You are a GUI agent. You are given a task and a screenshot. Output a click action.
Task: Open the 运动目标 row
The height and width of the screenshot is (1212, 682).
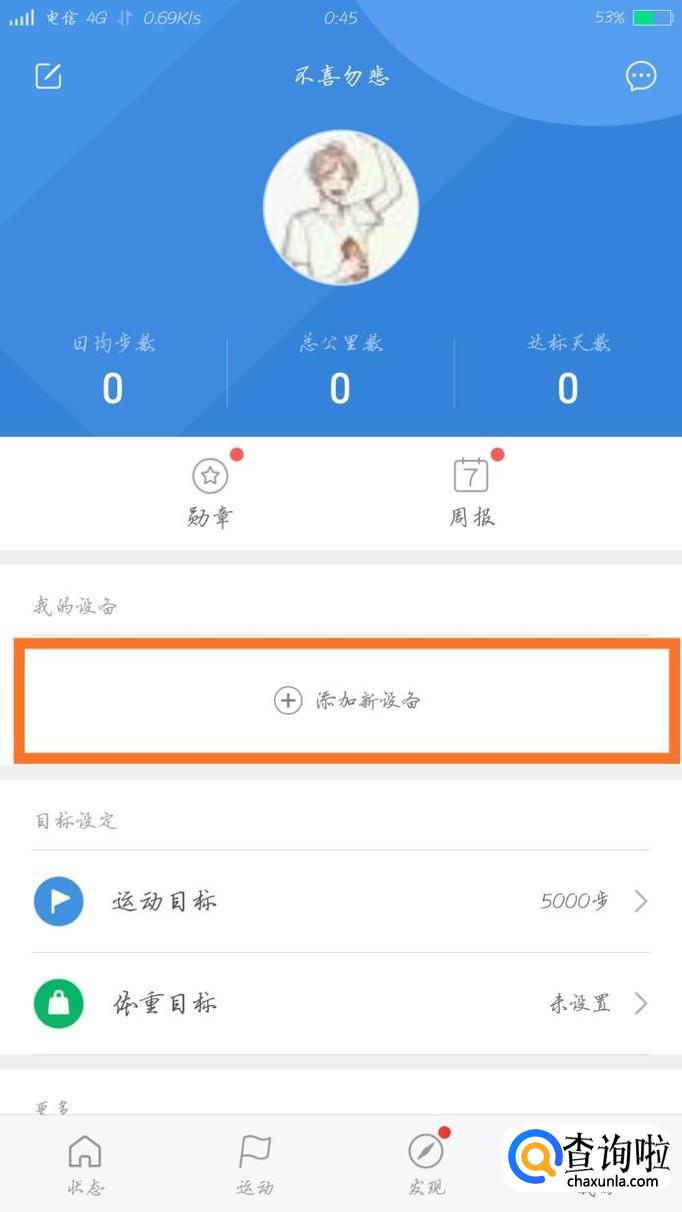341,902
